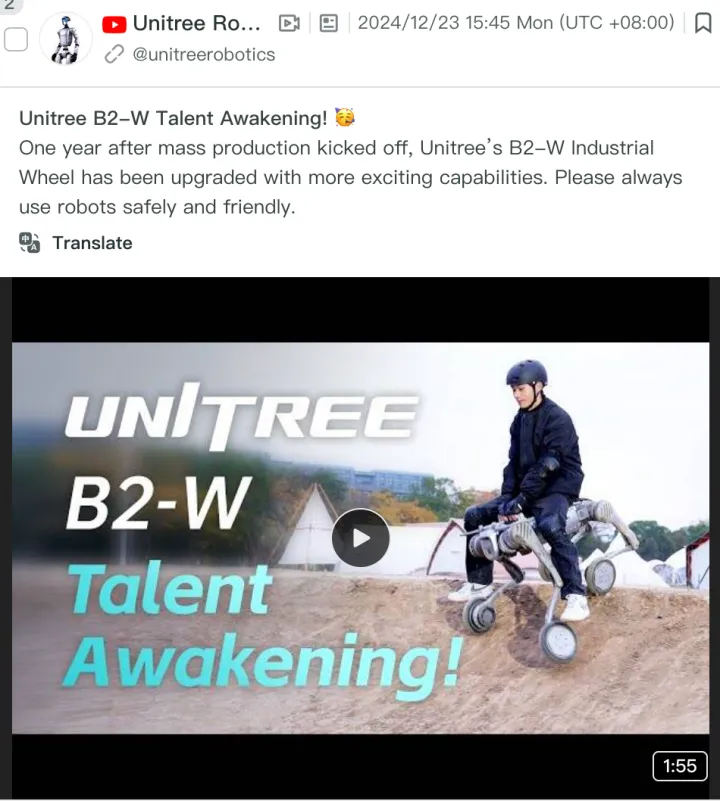
Task: Tap the article view icon
Action: click(329, 23)
